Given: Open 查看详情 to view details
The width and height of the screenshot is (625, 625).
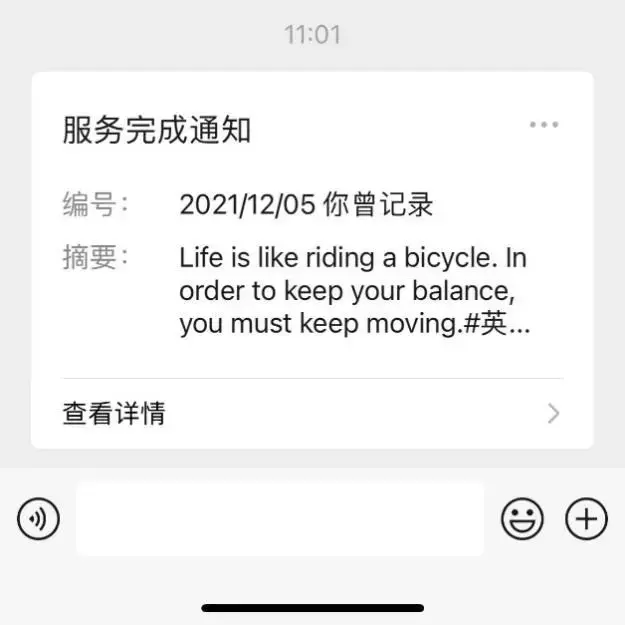Looking at the screenshot, I should (312, 413).
